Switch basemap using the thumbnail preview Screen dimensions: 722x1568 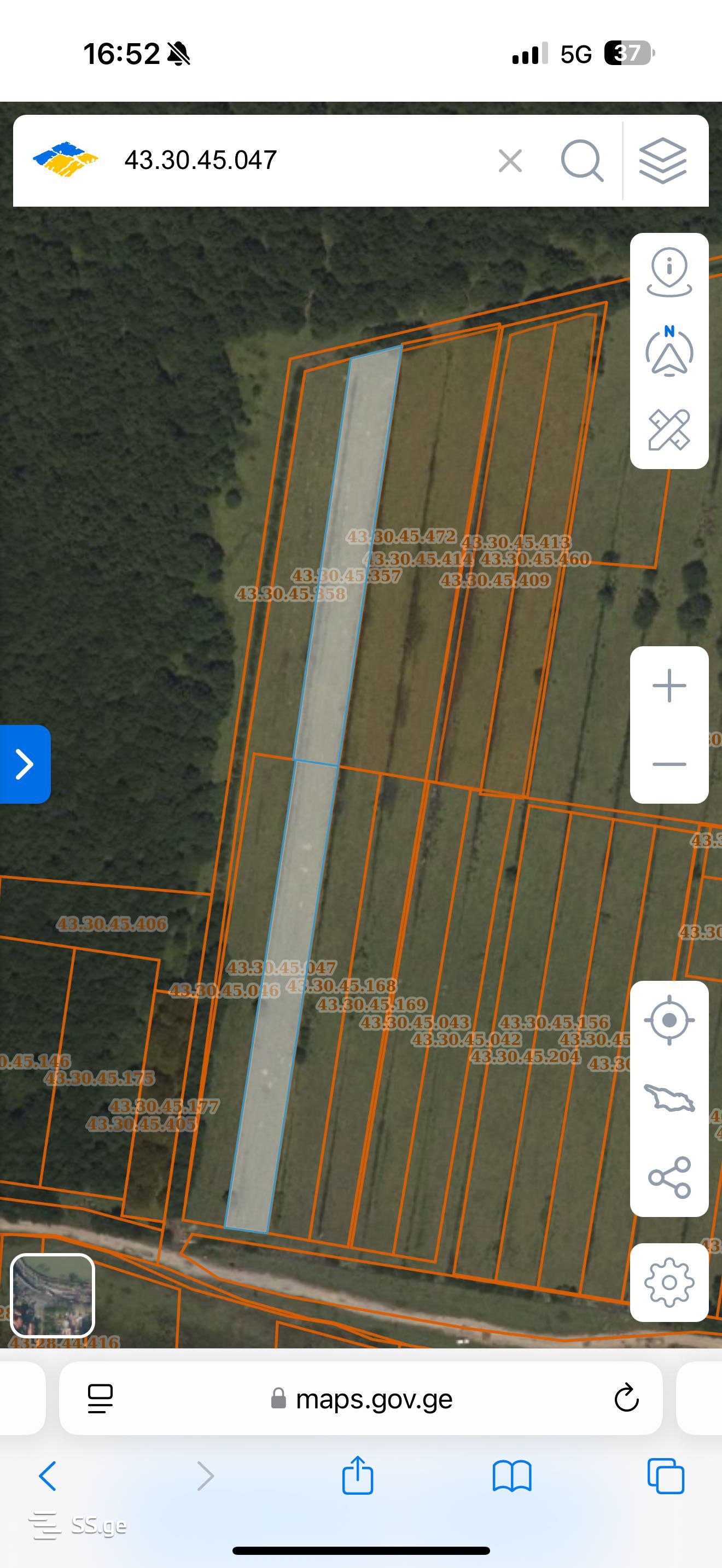click(x=53, y=1295)
